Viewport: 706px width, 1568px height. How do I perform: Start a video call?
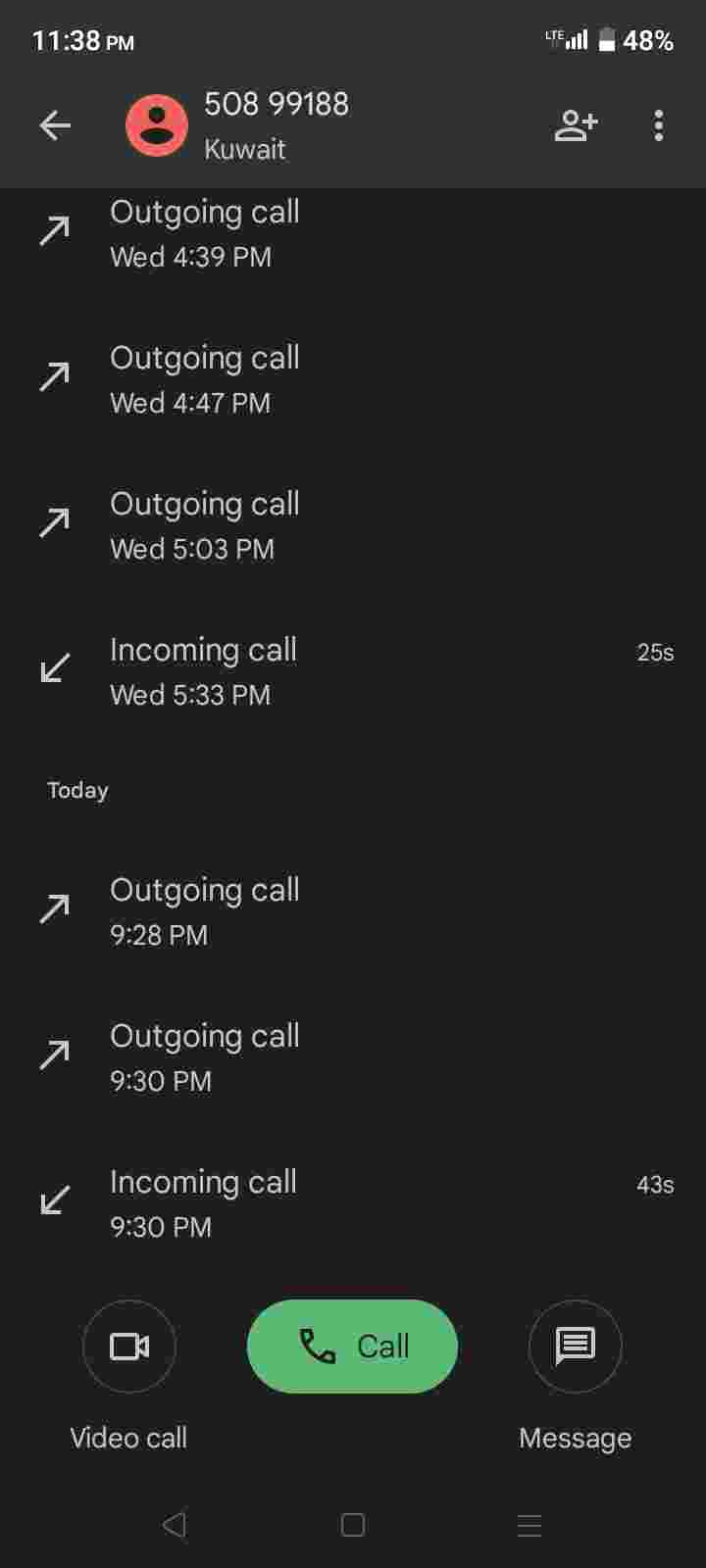tap(129, 1346)
